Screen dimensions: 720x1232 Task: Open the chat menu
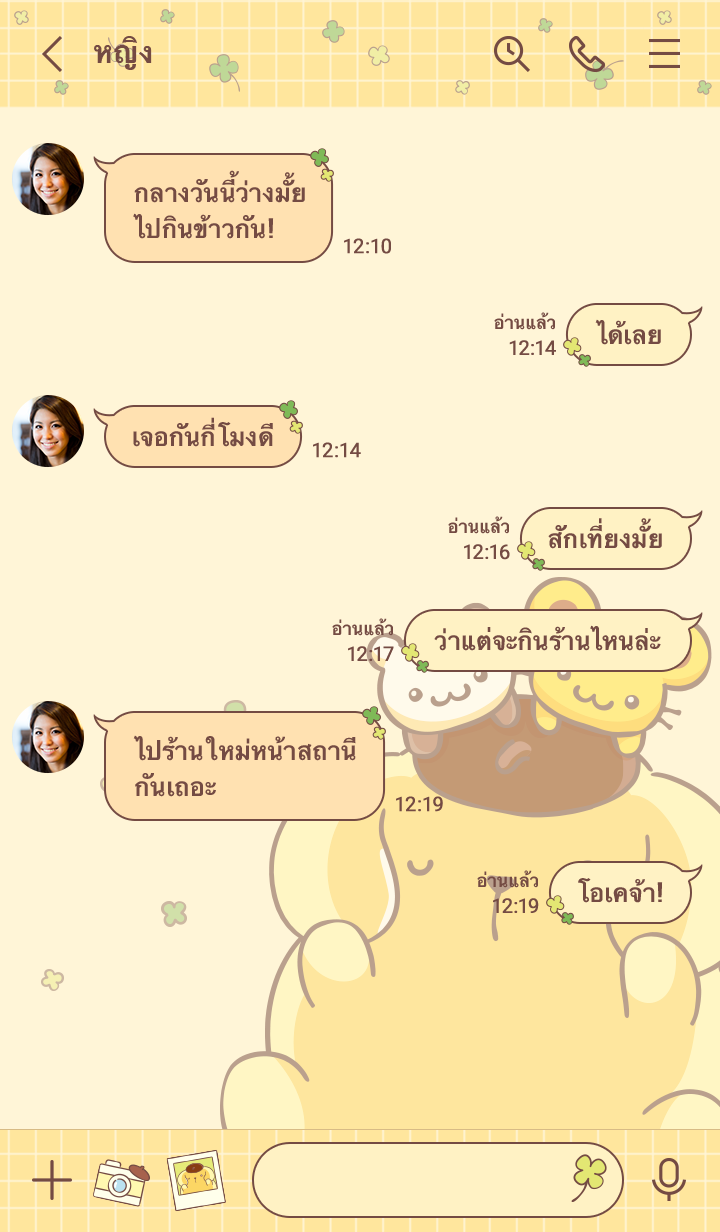[664, 54]
